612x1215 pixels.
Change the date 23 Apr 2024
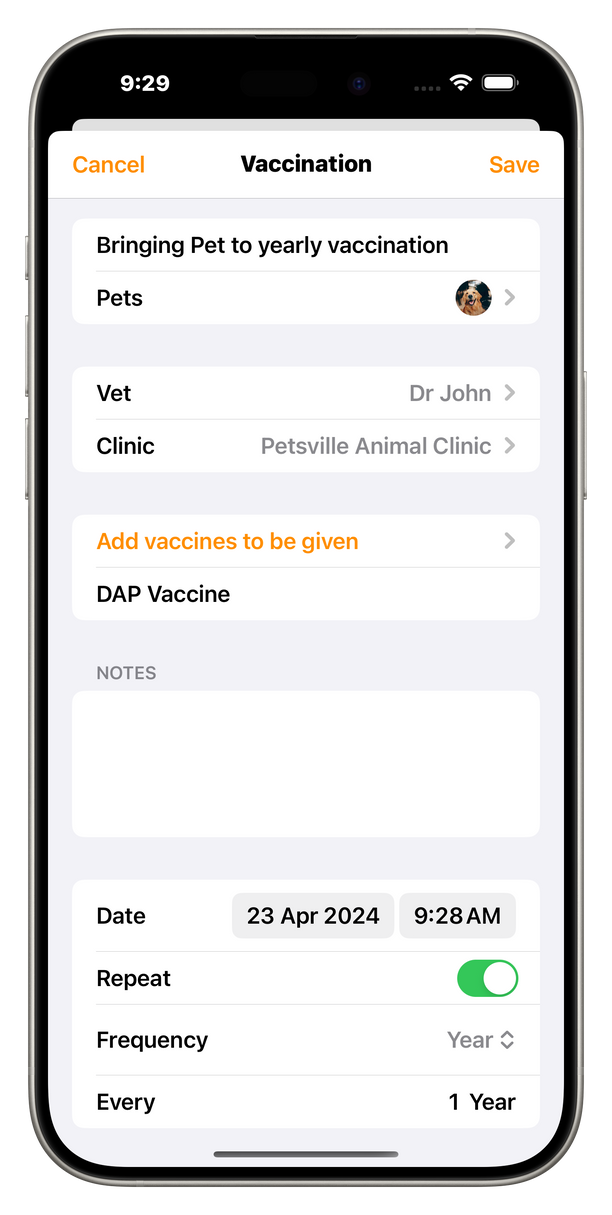(313, 916)
